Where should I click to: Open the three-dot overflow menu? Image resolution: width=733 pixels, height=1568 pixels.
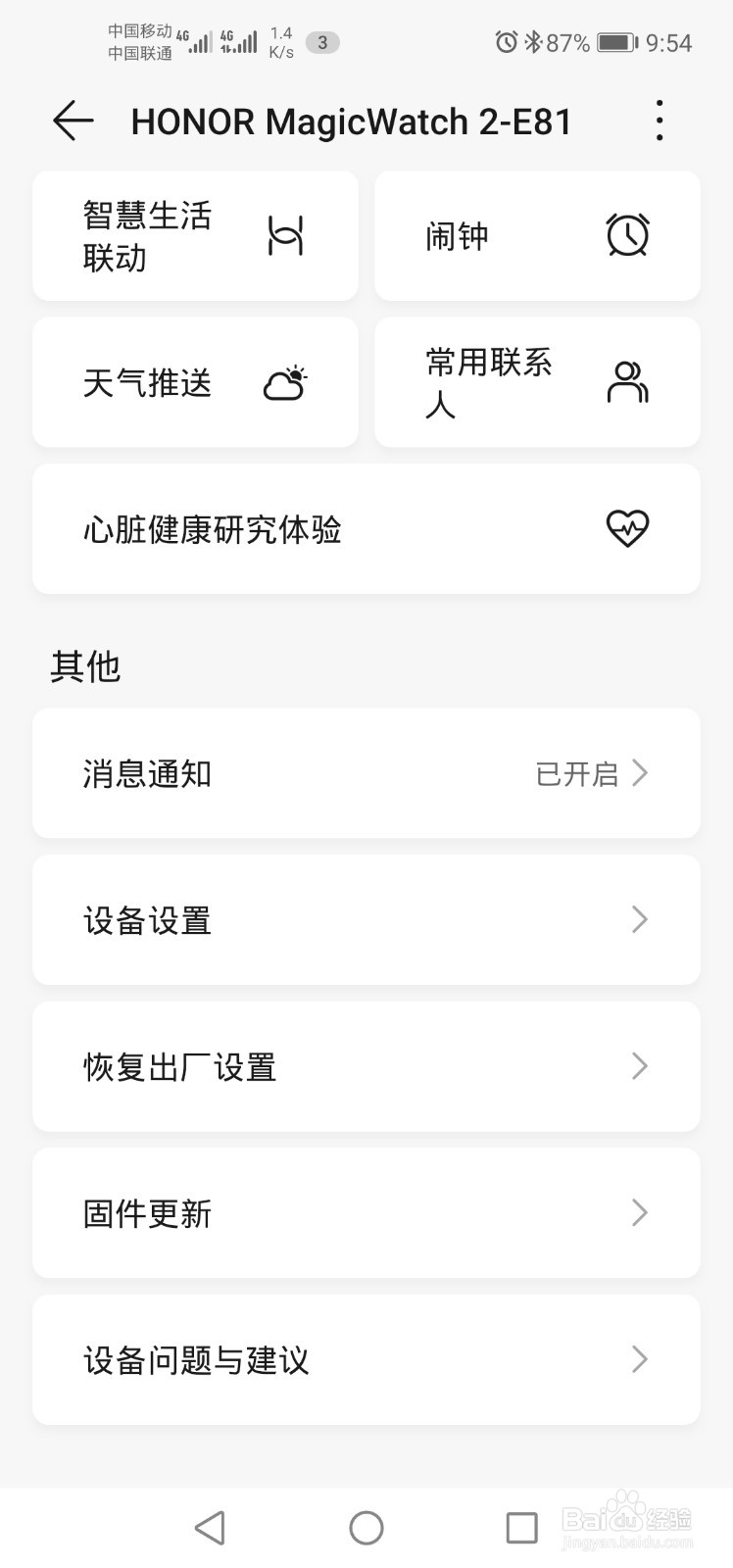(659, 121)
